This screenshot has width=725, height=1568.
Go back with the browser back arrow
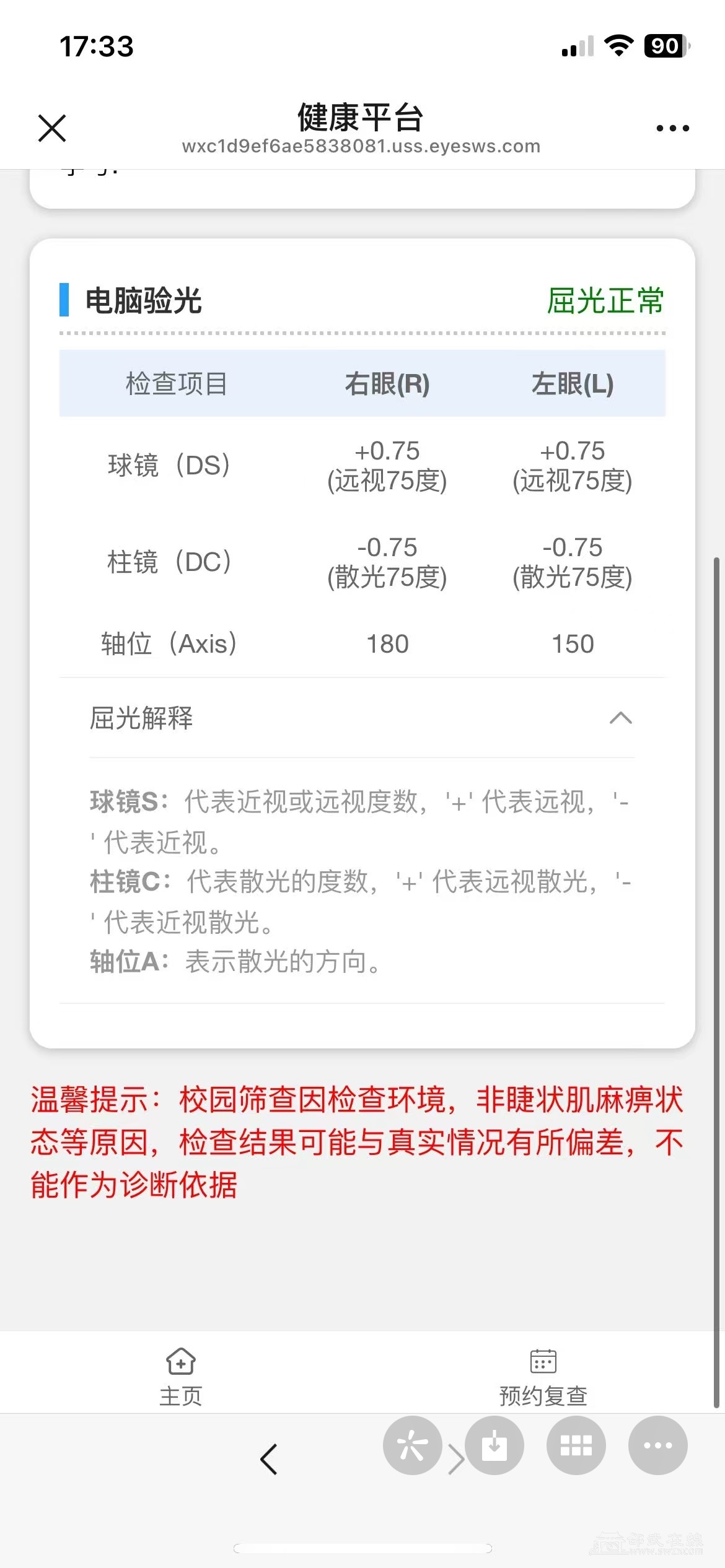(269, 1460)
